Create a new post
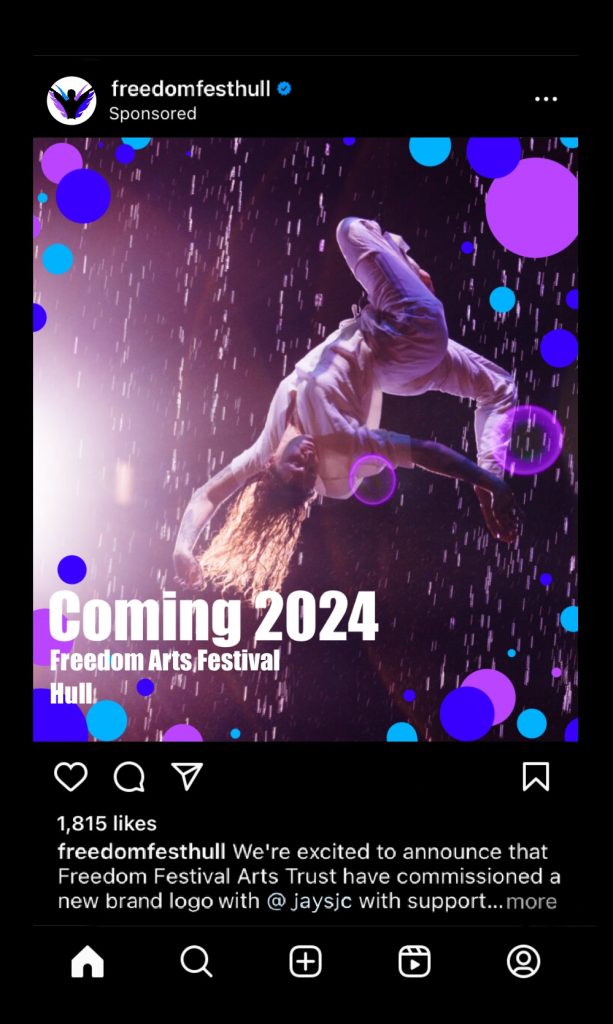This screenshot has height=1024, width=613. click(305, 962)
